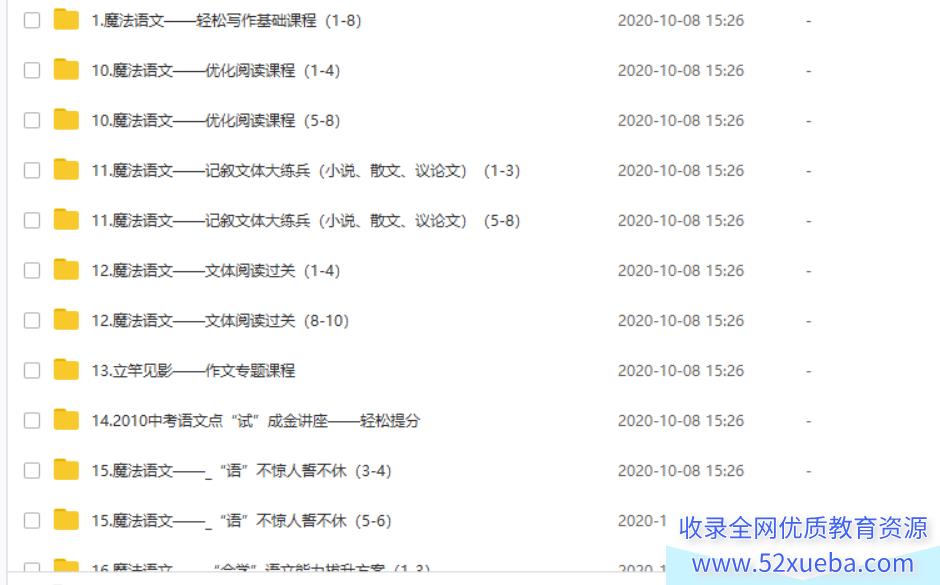Viewport: 940px width, 585px height.
Task: Open folder 11.魔法语文 记叙文体大练兵 (1-3)
Action: pos(305,170)
